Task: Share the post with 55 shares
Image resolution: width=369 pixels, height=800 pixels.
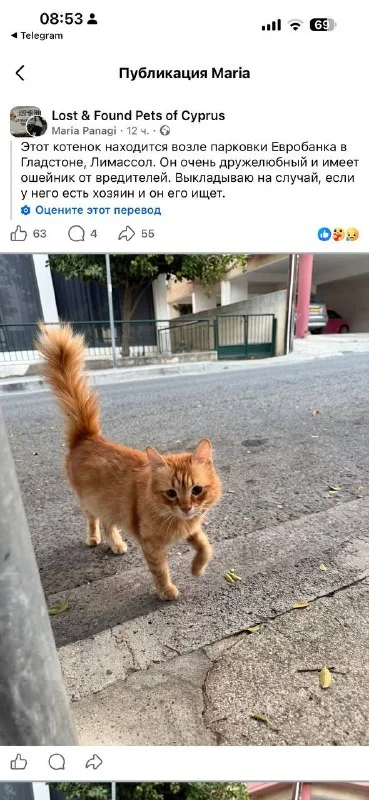Action: pyautogui.click(x=136, y=234)
